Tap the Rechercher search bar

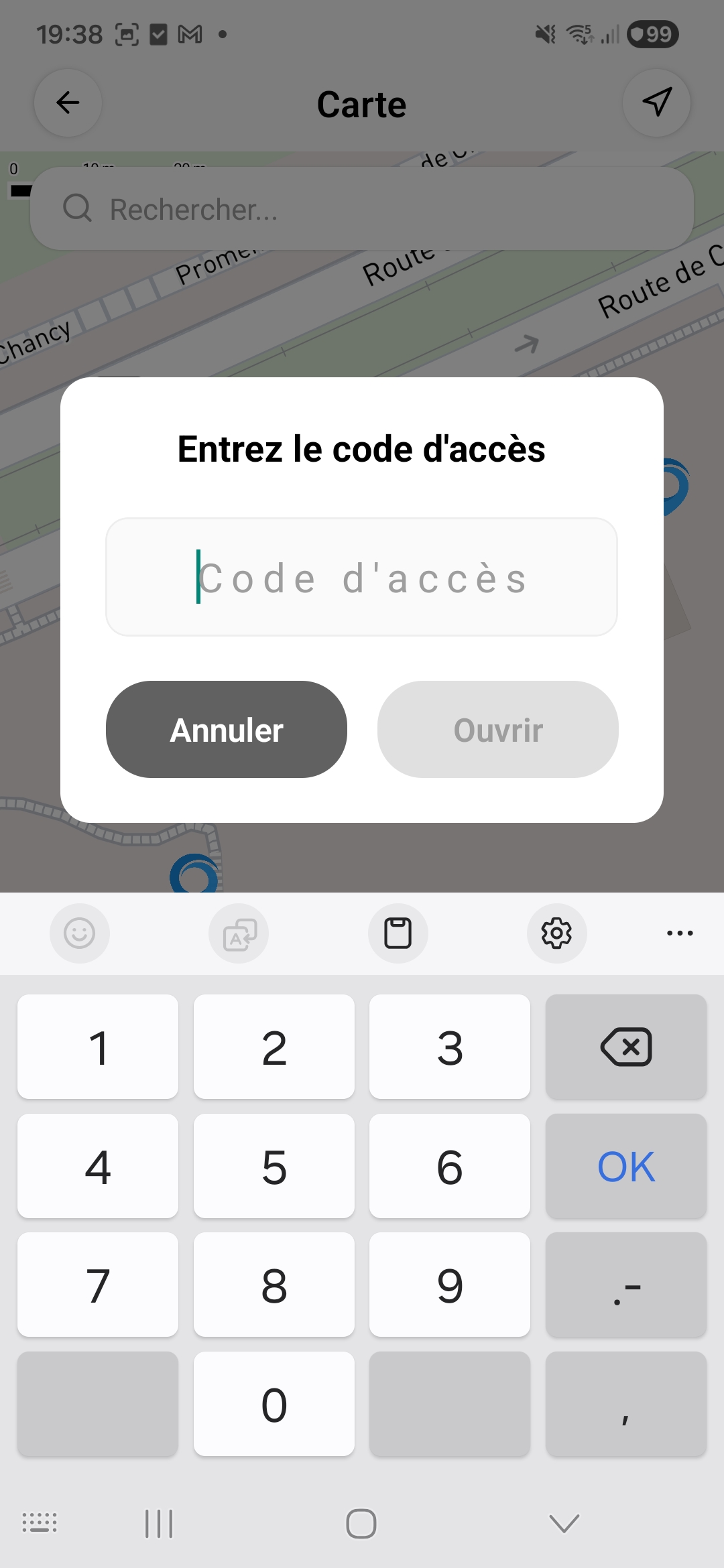point(362,209)
